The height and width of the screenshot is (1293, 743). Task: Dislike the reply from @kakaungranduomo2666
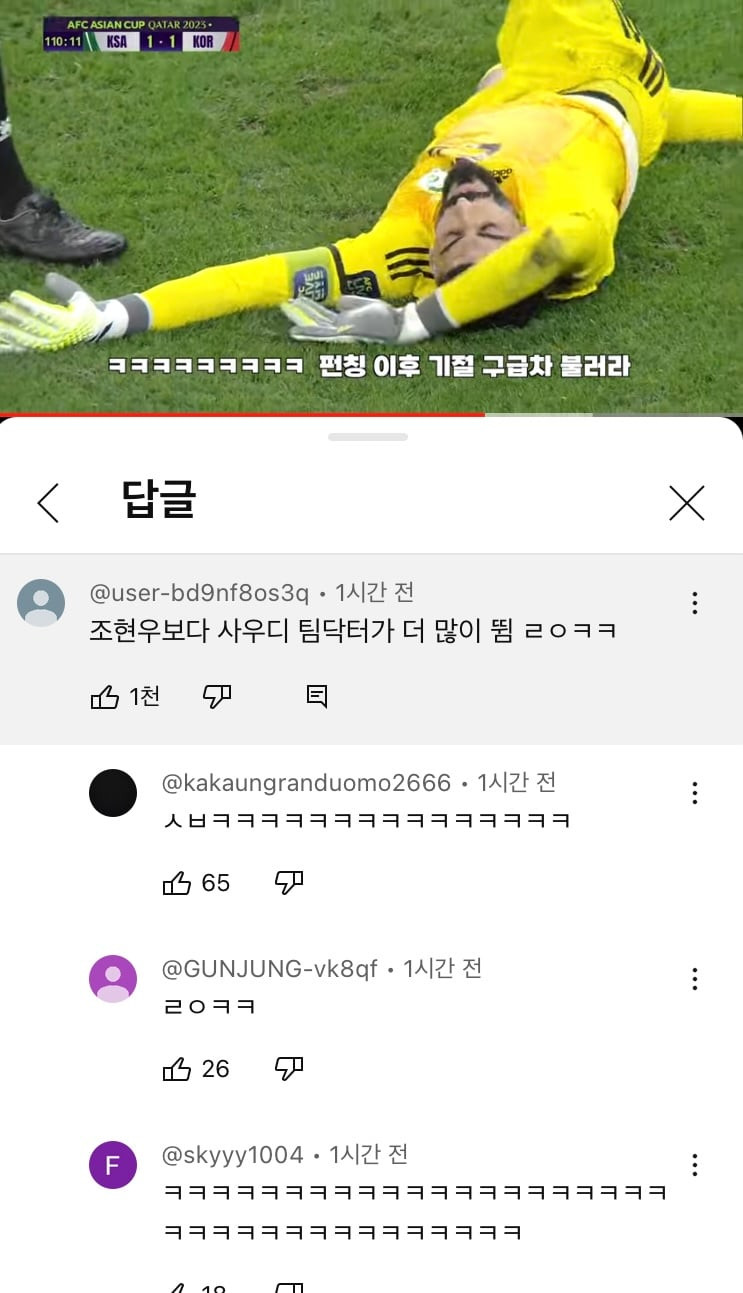(x=289, y=883)
